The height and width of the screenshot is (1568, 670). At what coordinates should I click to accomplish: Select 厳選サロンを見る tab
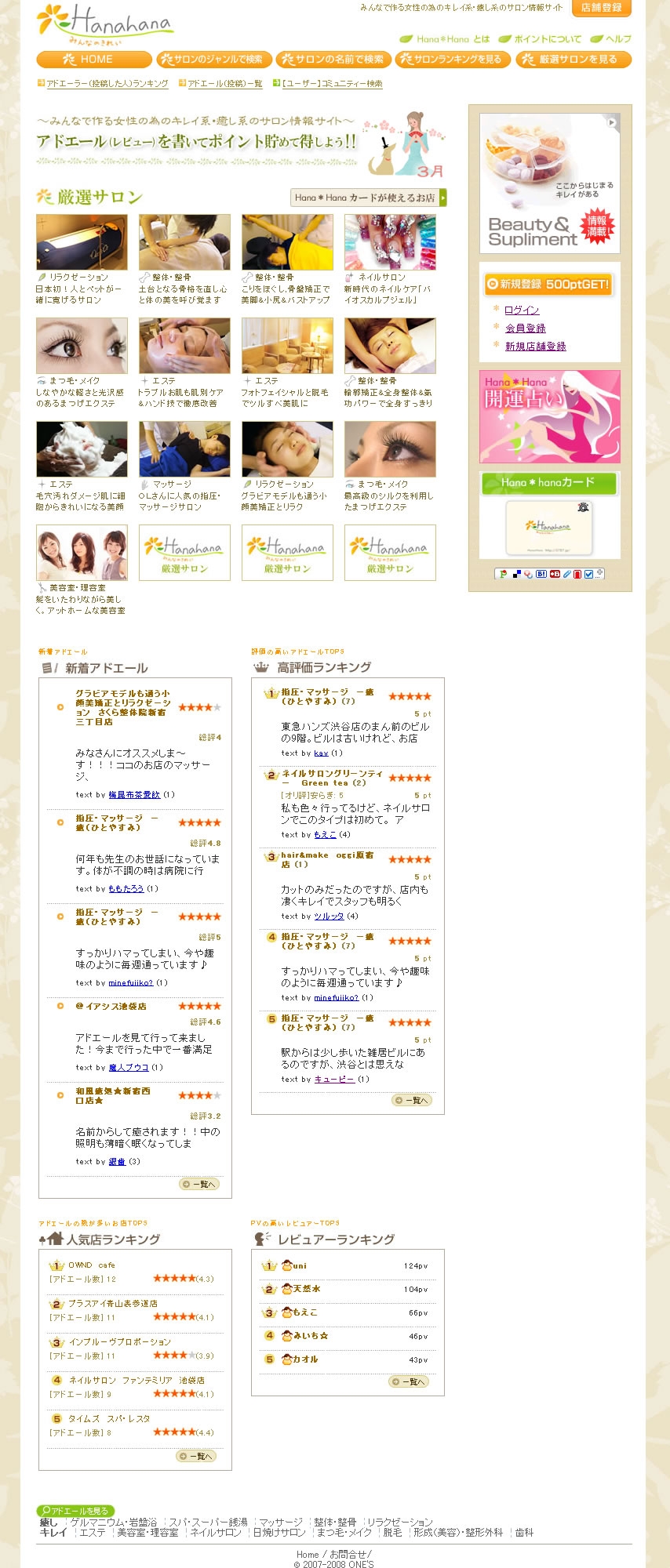[x=574, y=60]
